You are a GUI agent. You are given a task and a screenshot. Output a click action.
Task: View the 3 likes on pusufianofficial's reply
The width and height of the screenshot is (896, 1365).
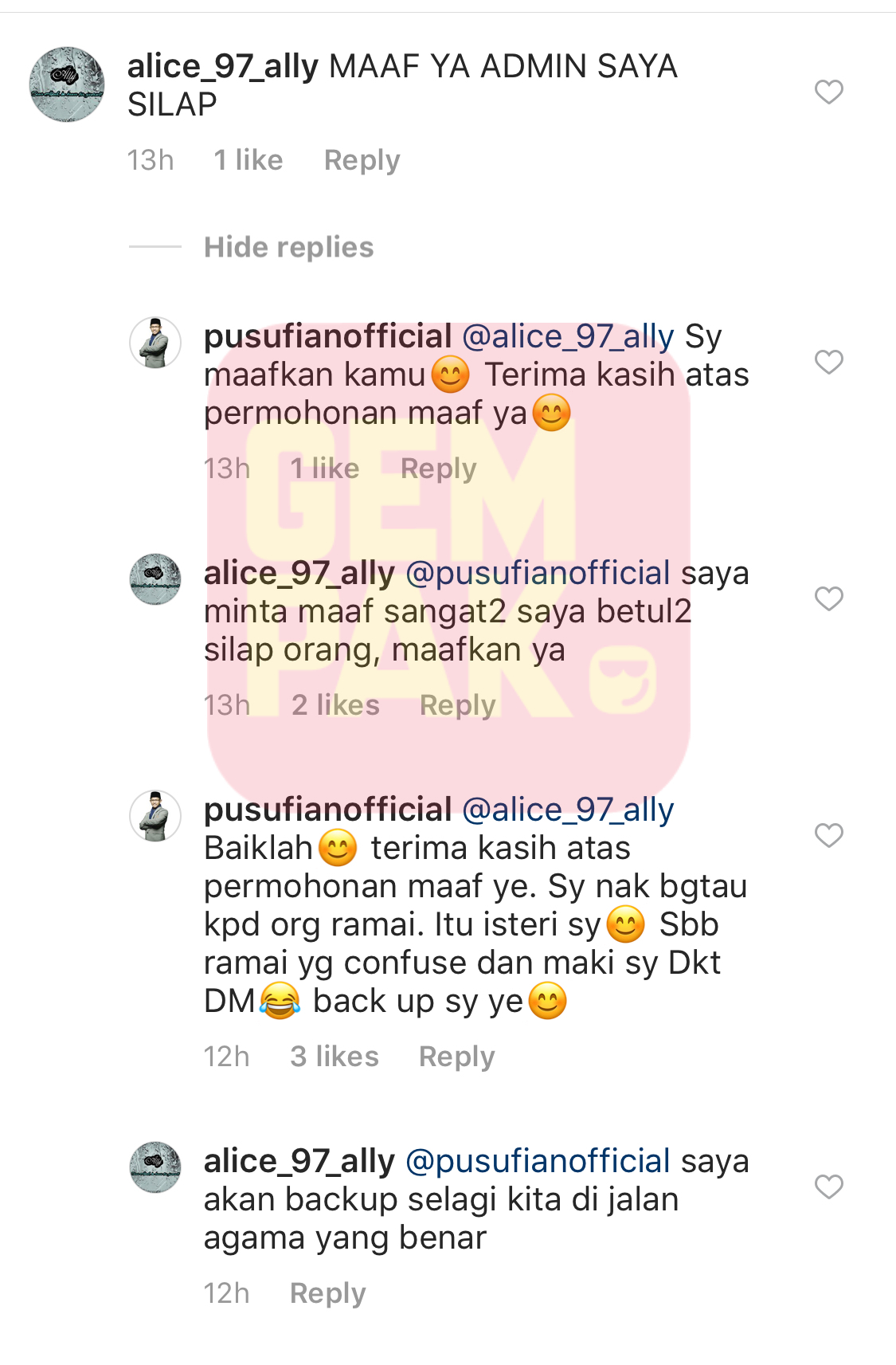click(335, 1057)
